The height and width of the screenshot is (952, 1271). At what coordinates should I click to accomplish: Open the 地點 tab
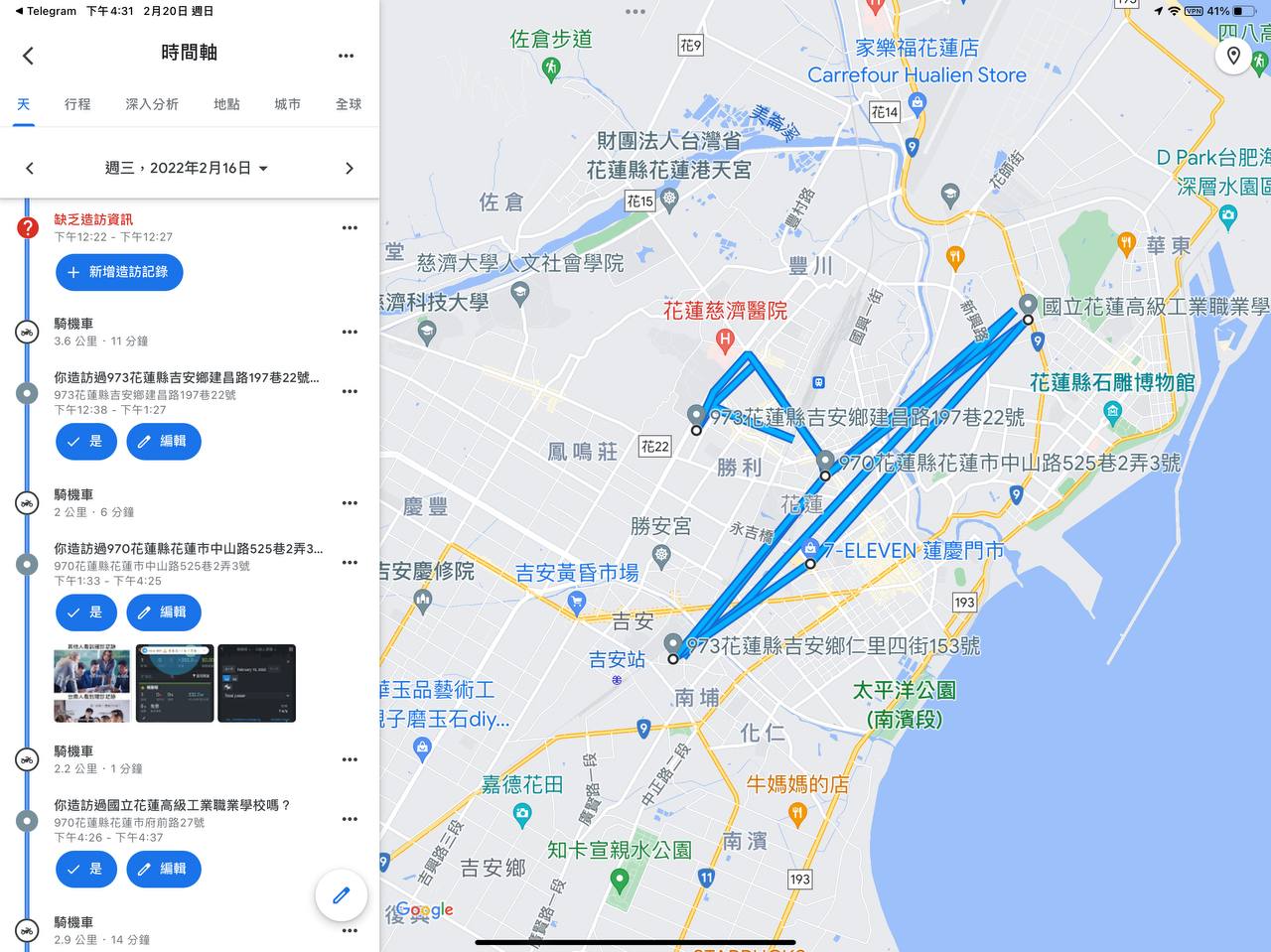[226, 104]
